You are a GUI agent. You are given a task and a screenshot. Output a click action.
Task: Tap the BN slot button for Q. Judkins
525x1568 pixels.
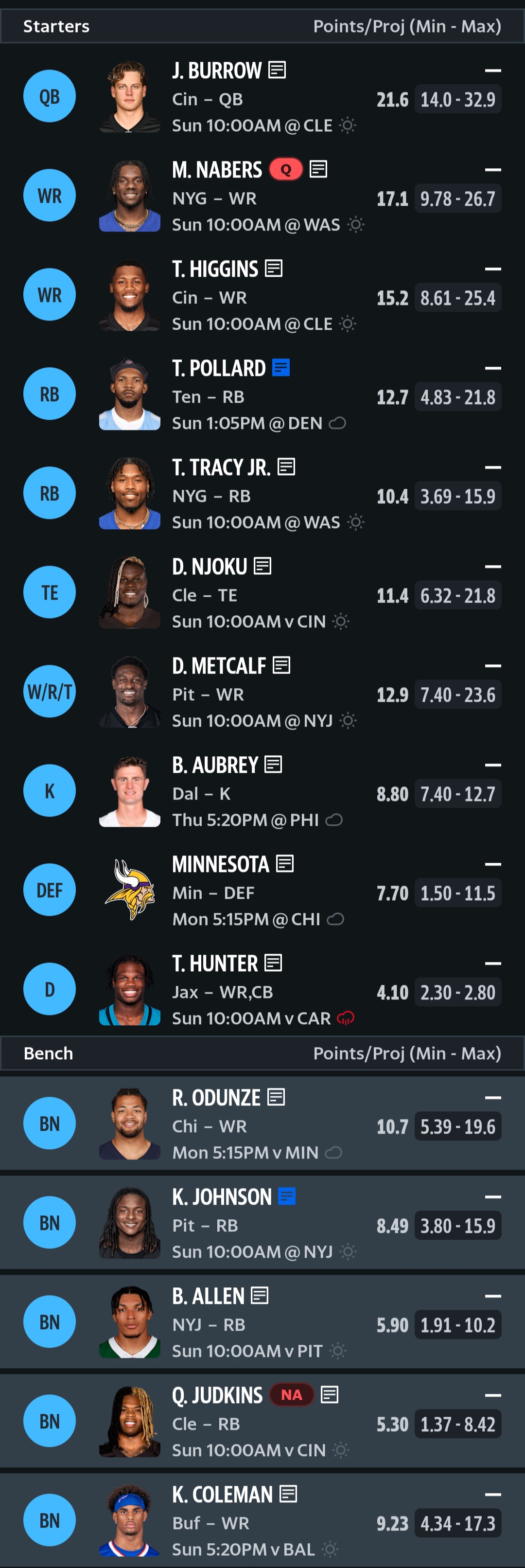[x=49, y=1421]
